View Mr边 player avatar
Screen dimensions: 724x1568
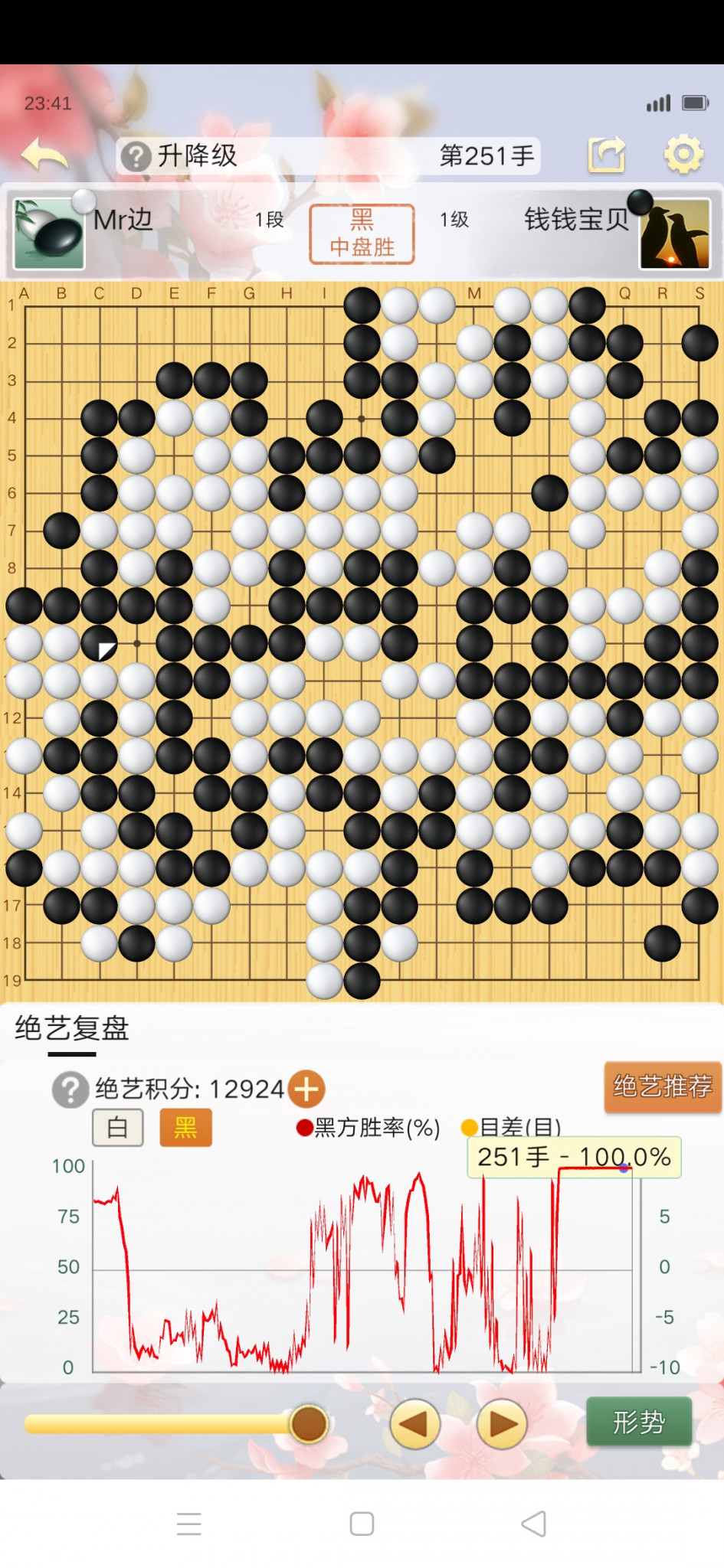coord(49,234)
